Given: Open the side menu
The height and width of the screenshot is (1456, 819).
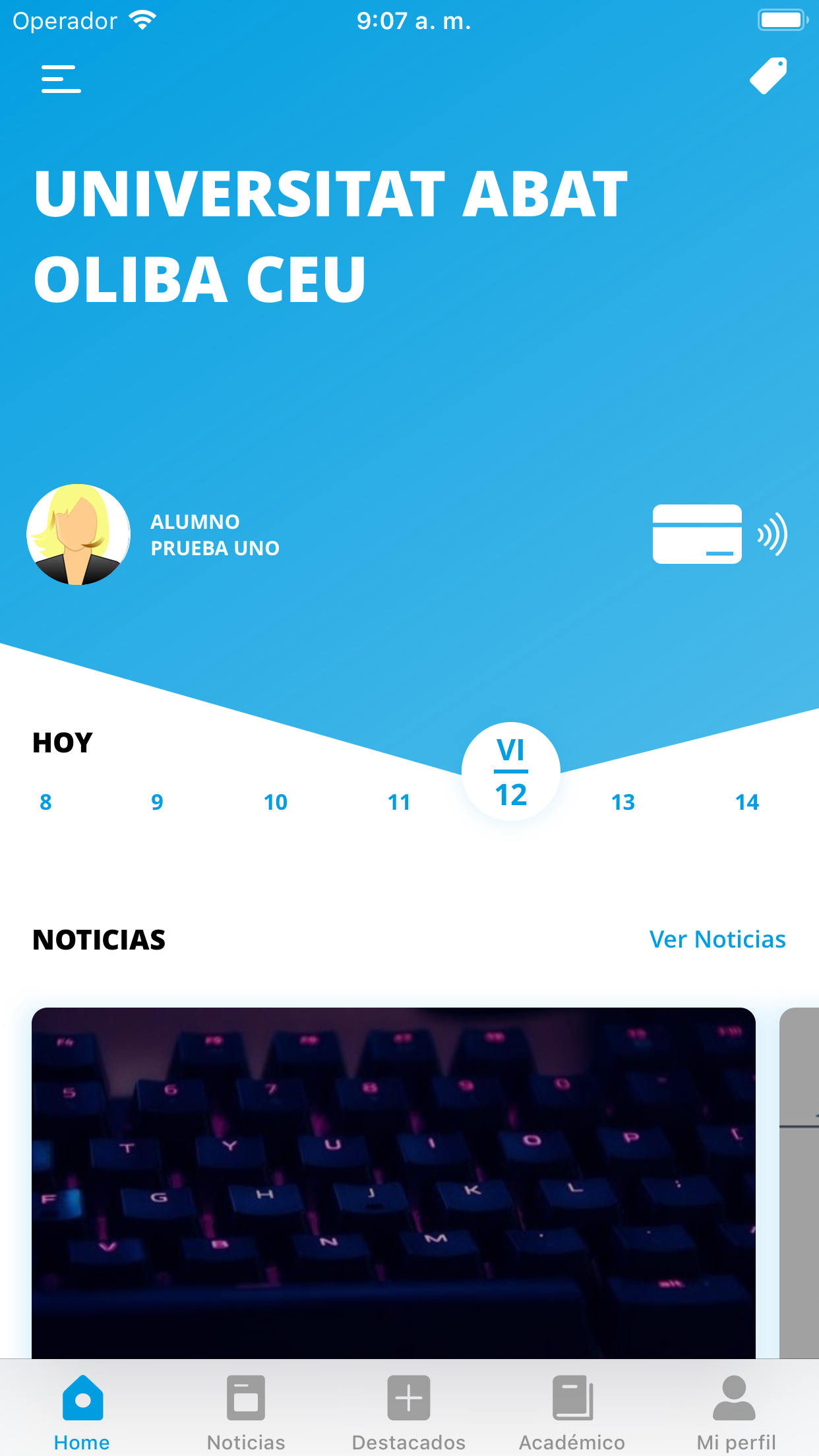Looking at the screenshot, I should (61, 79).
